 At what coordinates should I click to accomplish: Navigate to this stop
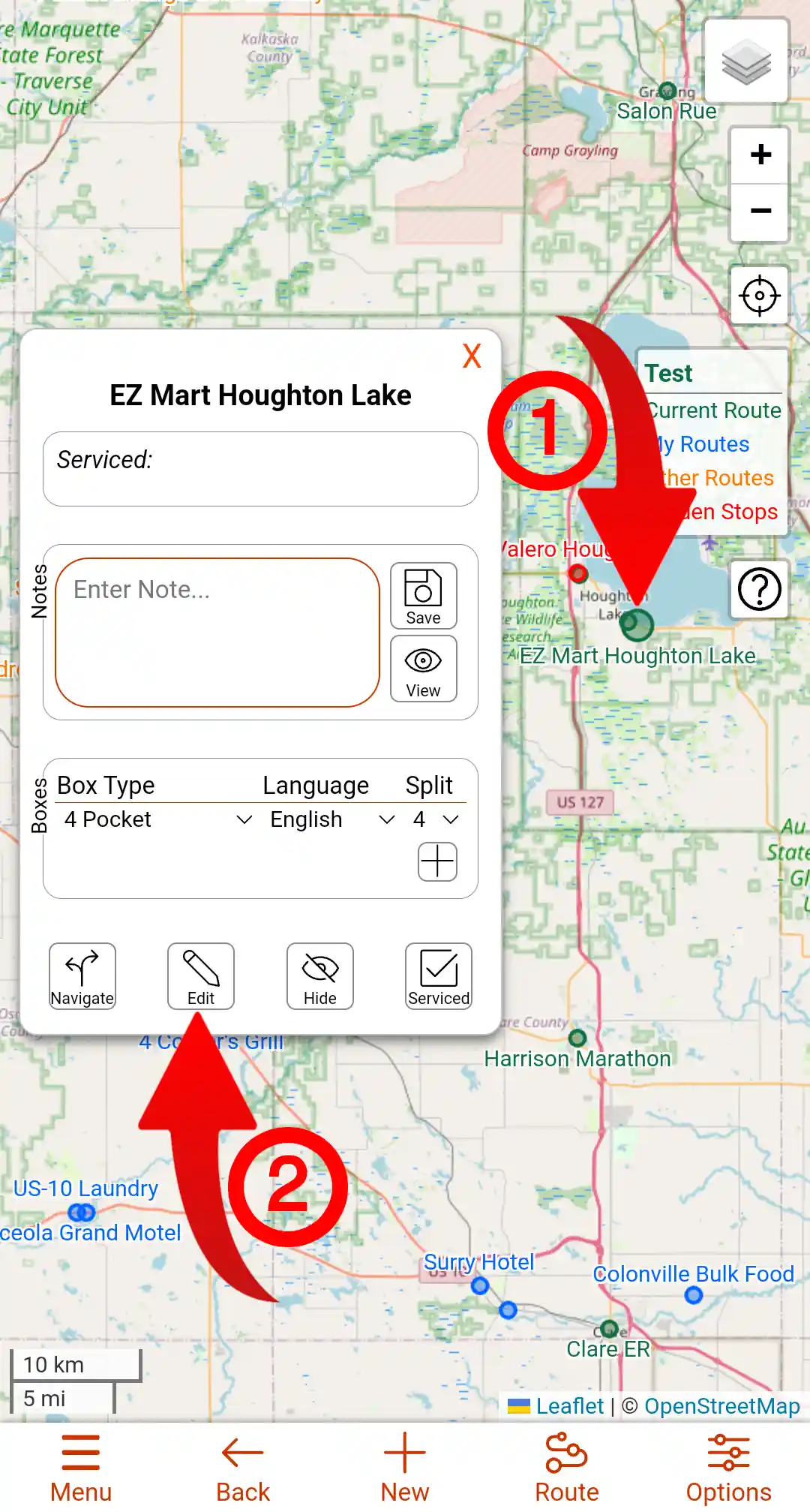click(82, 976)
